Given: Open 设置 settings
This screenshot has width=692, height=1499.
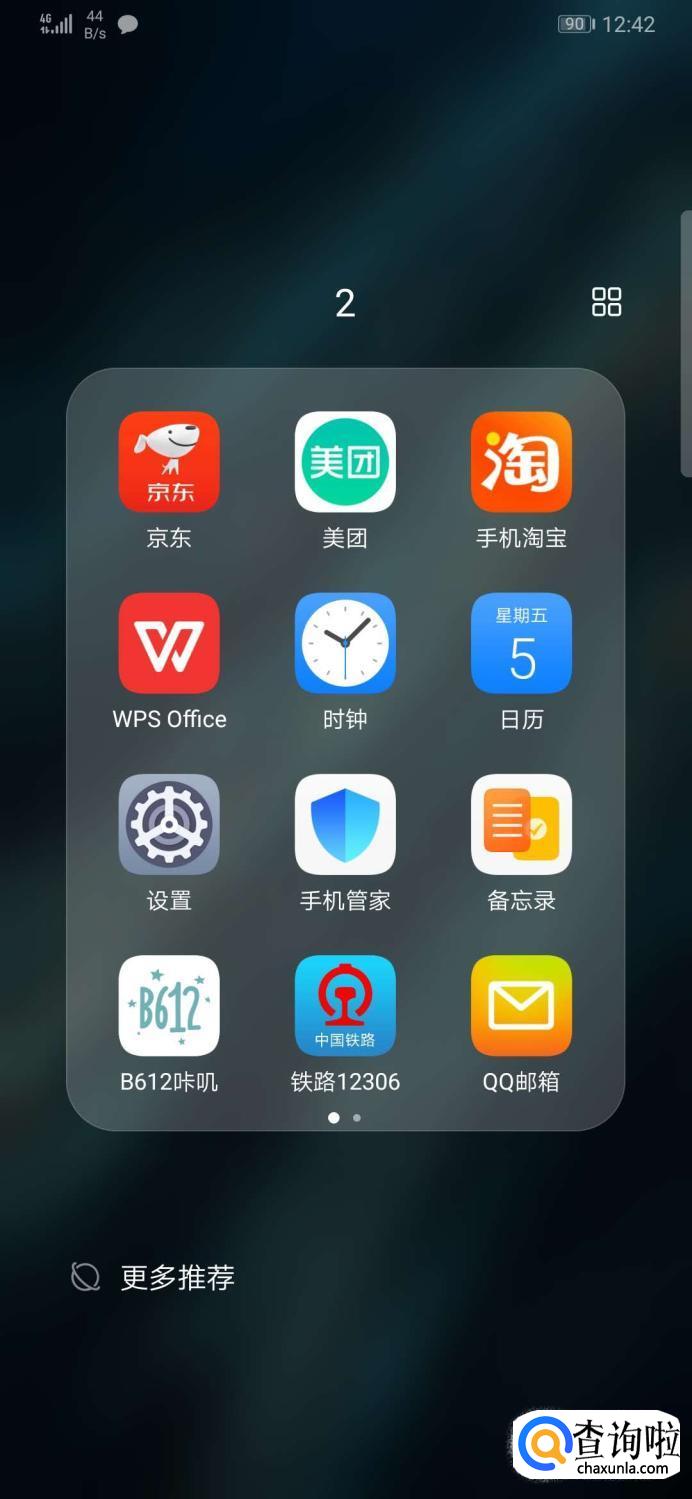Looking at the screenshot, I should click(169, 824).
